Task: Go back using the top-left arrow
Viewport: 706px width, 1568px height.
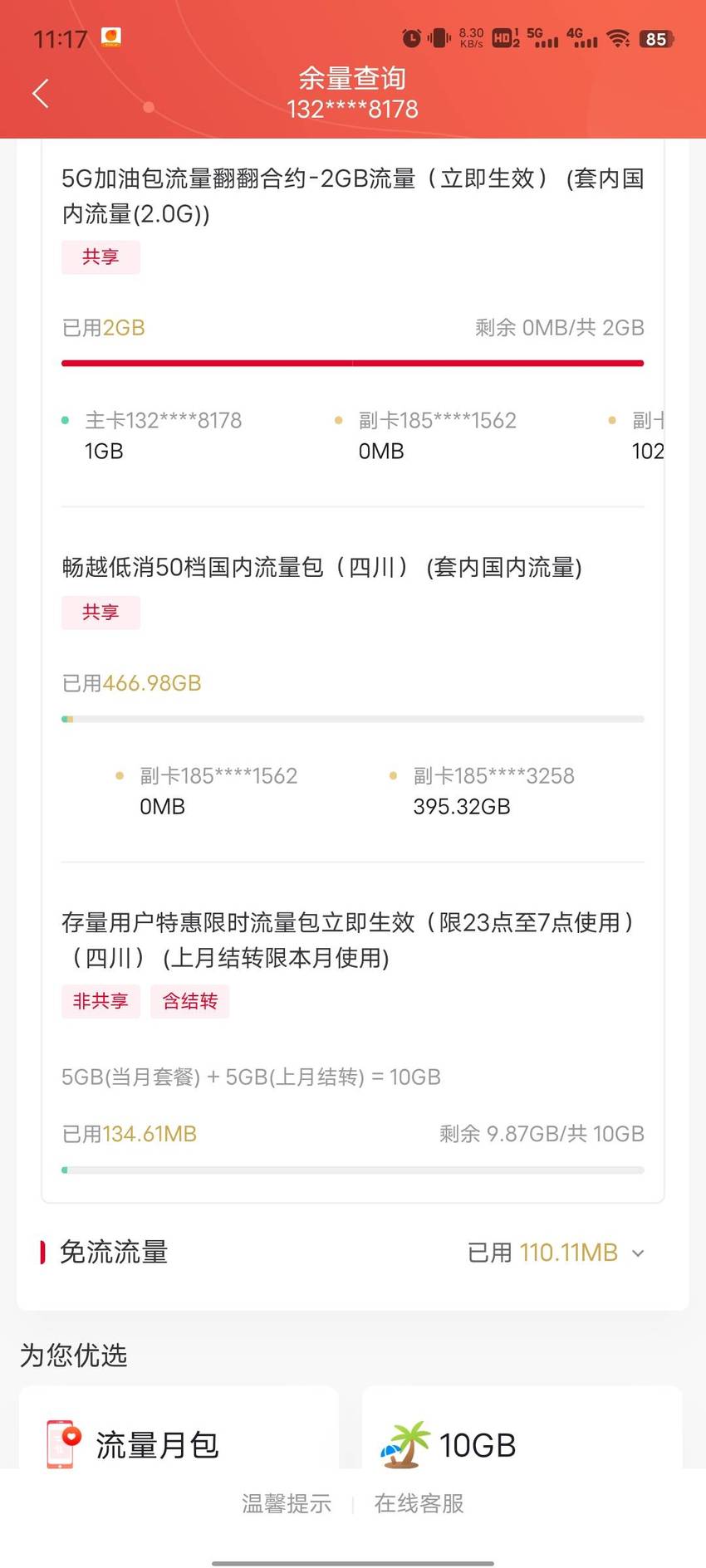Action: tap(41, 94)
